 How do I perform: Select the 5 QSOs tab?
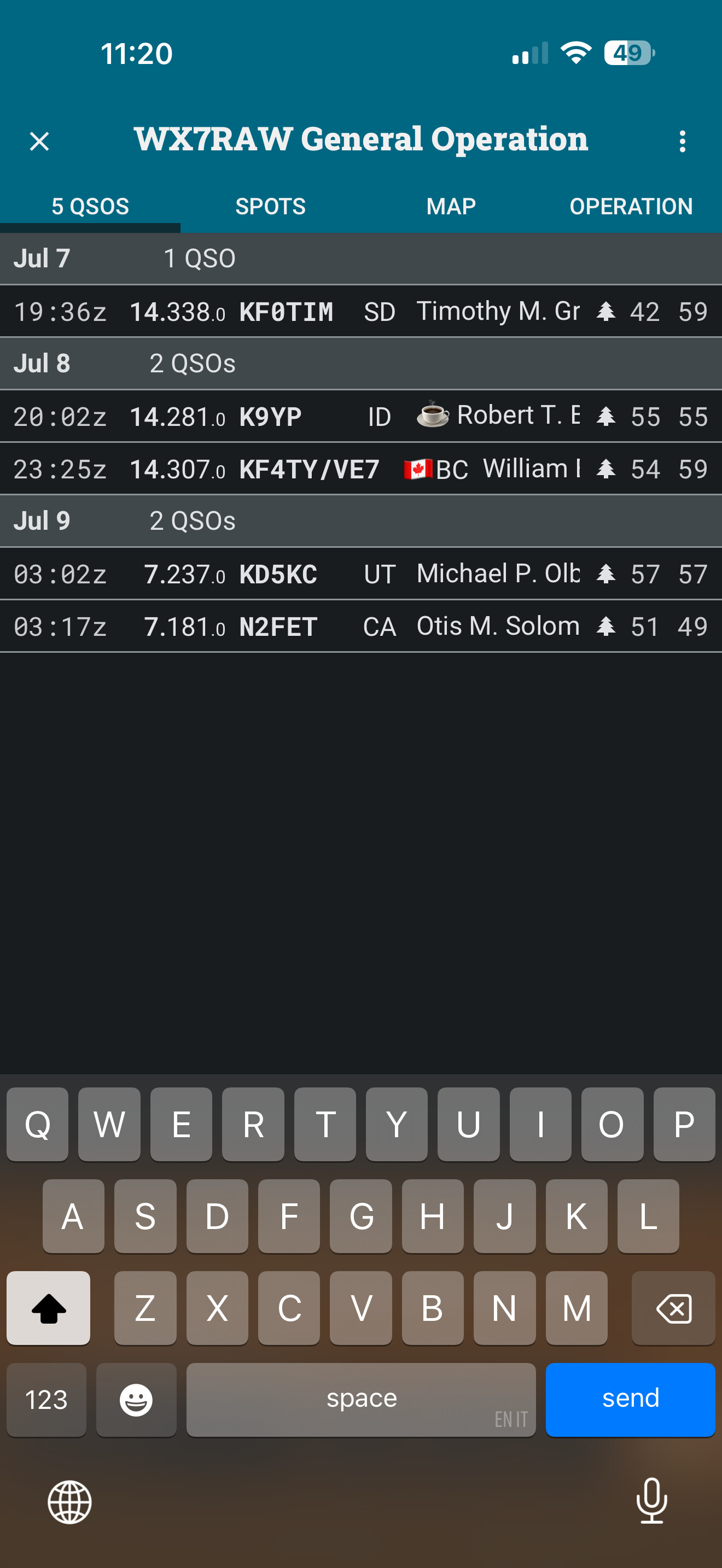click(90, 206)
